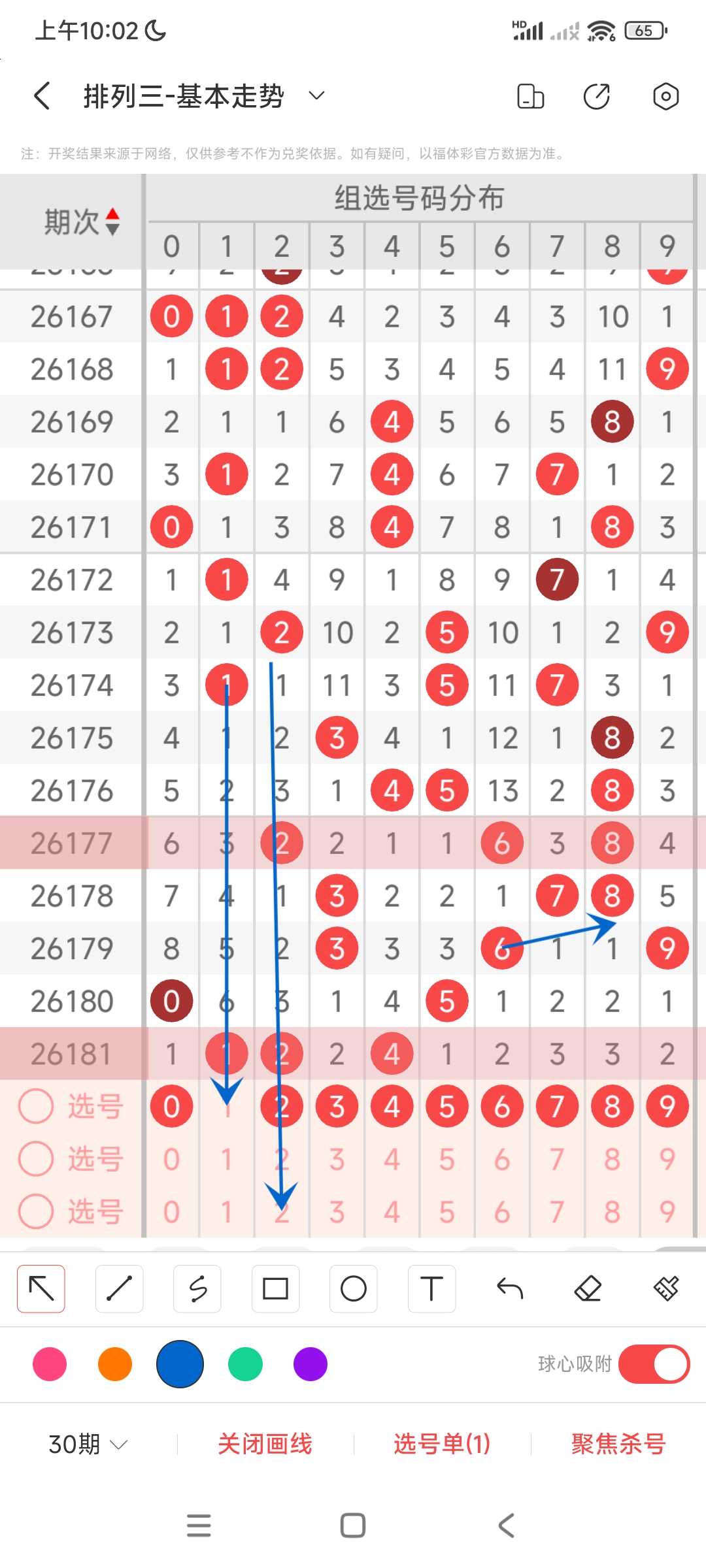Pick the freehand curve tool
Viewport: 706px width, 1568px height.
(x=197, y=1288)
